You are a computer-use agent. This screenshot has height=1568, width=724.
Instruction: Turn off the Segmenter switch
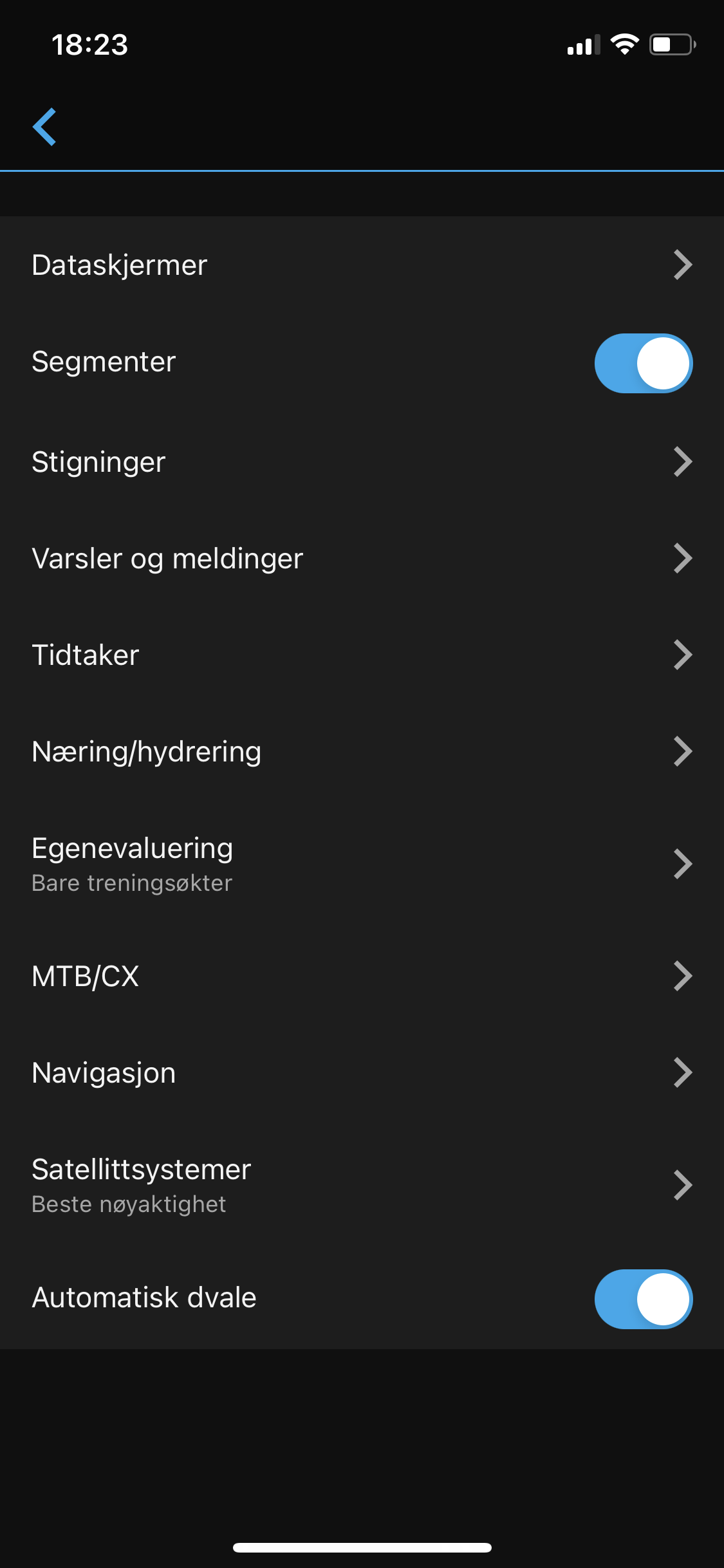(643, 363)
